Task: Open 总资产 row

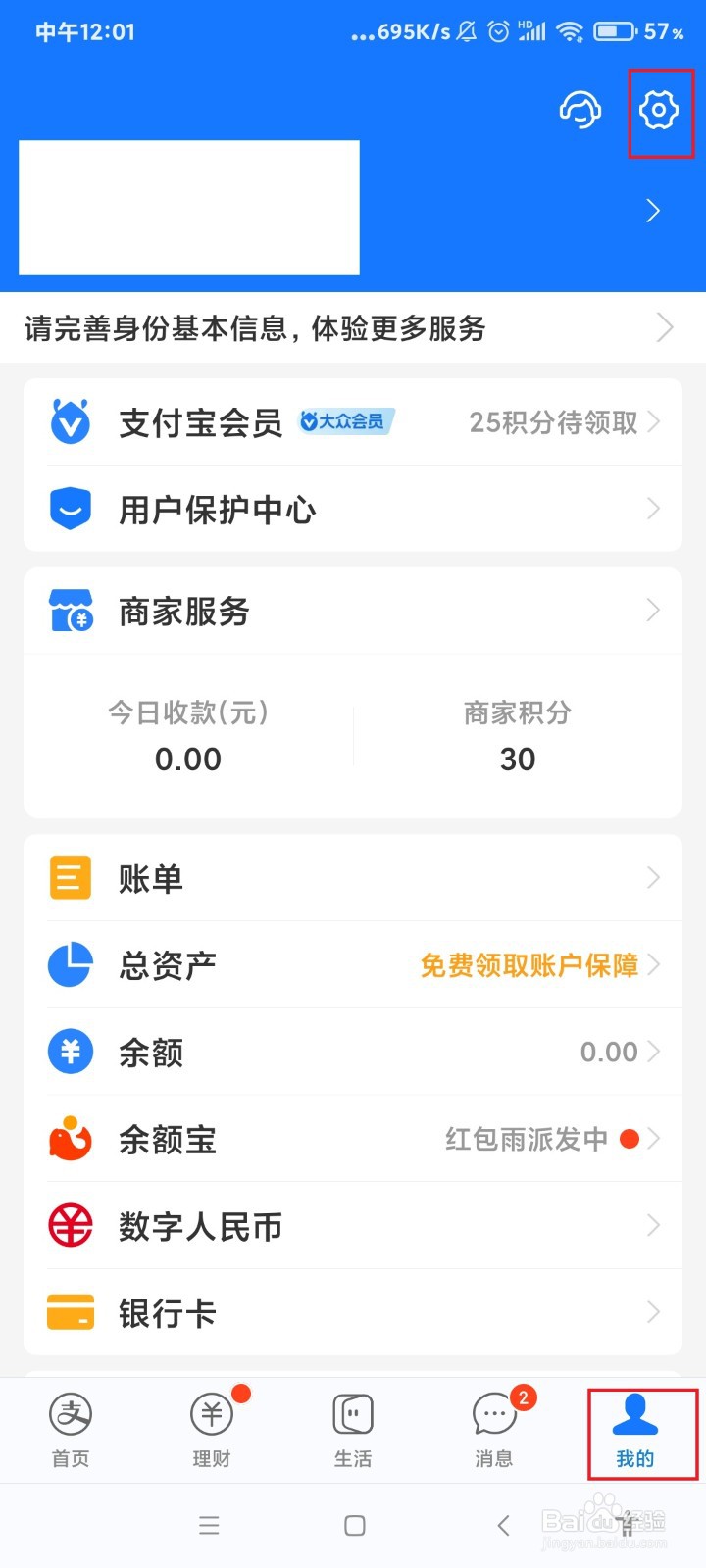Action: [353, 965]
